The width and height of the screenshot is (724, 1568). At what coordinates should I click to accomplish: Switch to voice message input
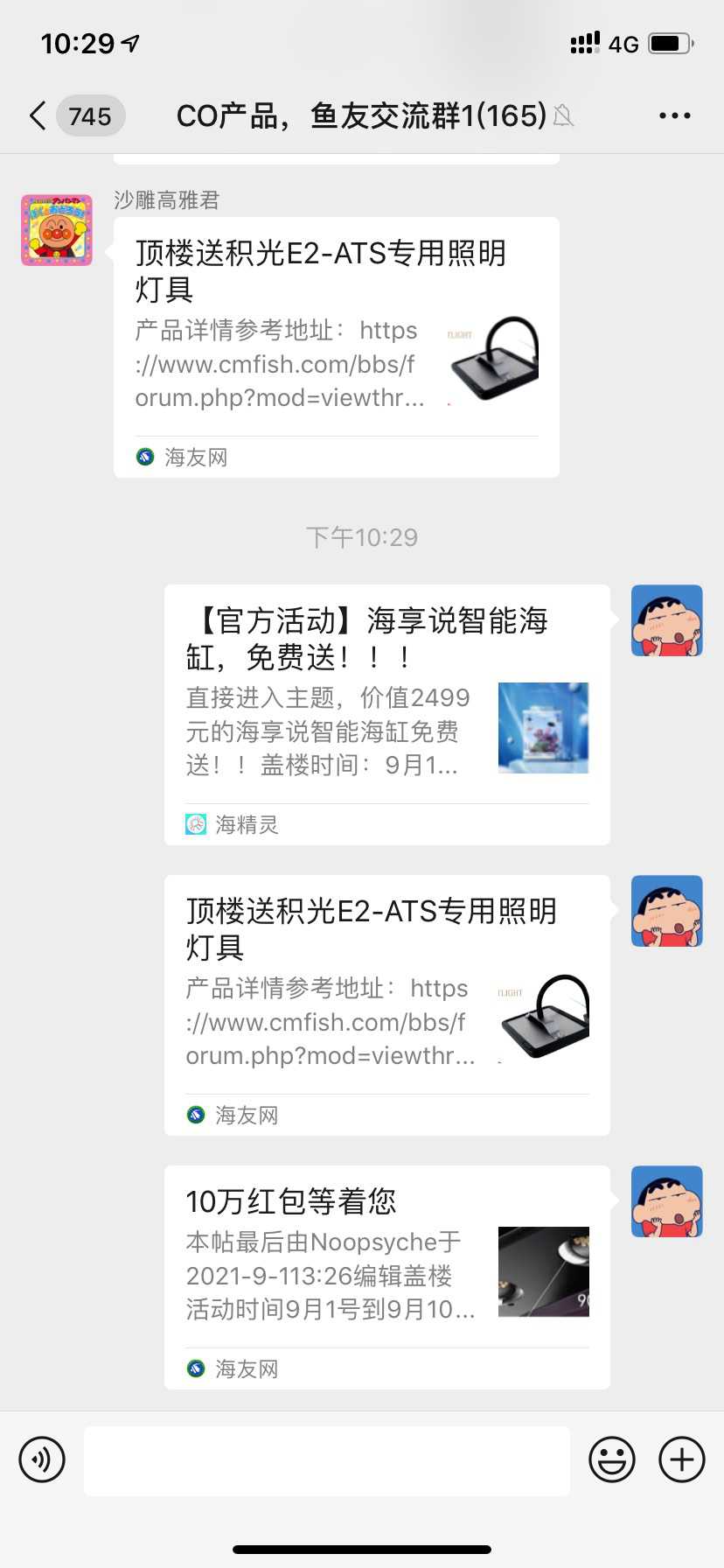tap(42, 1459)
